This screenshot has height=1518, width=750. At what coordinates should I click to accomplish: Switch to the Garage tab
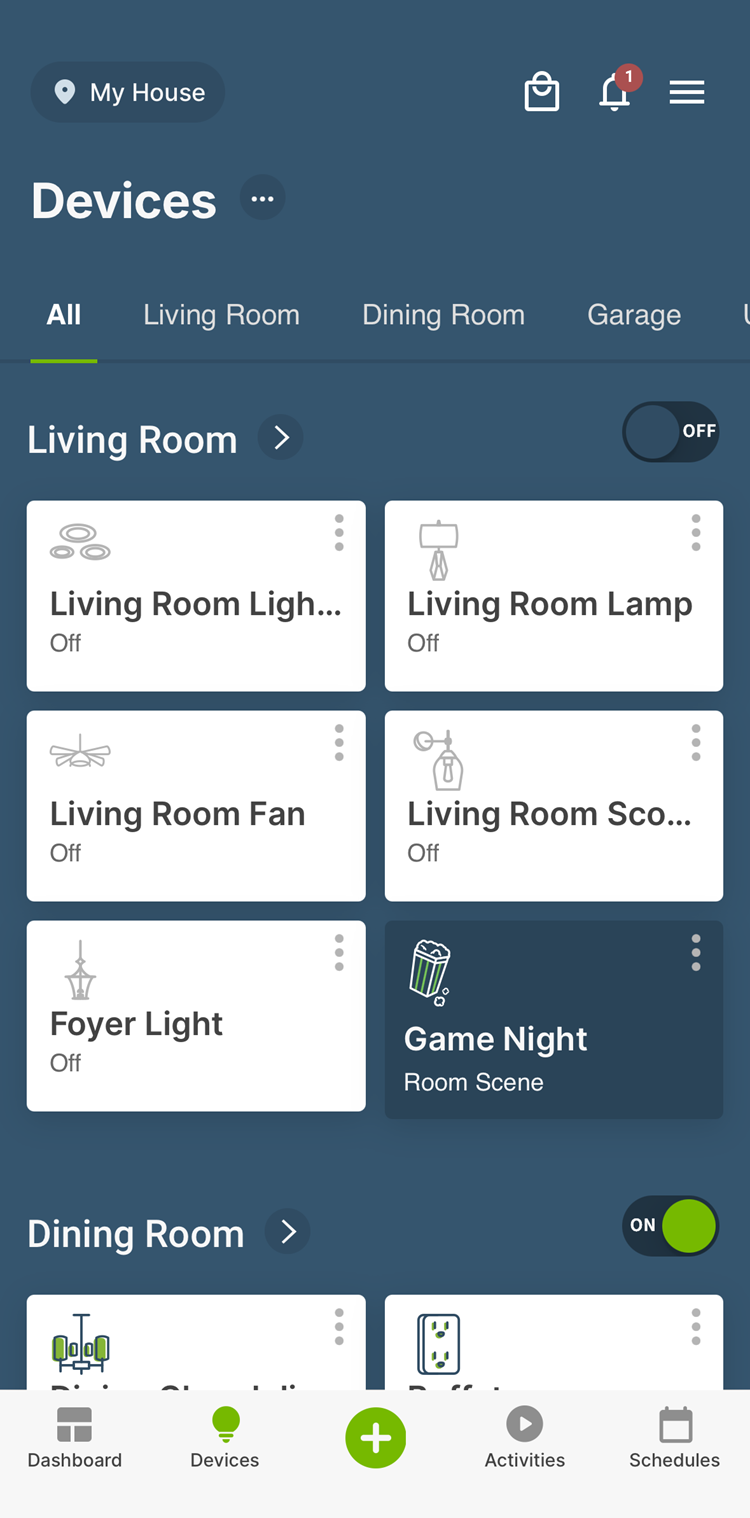(633, 315)
